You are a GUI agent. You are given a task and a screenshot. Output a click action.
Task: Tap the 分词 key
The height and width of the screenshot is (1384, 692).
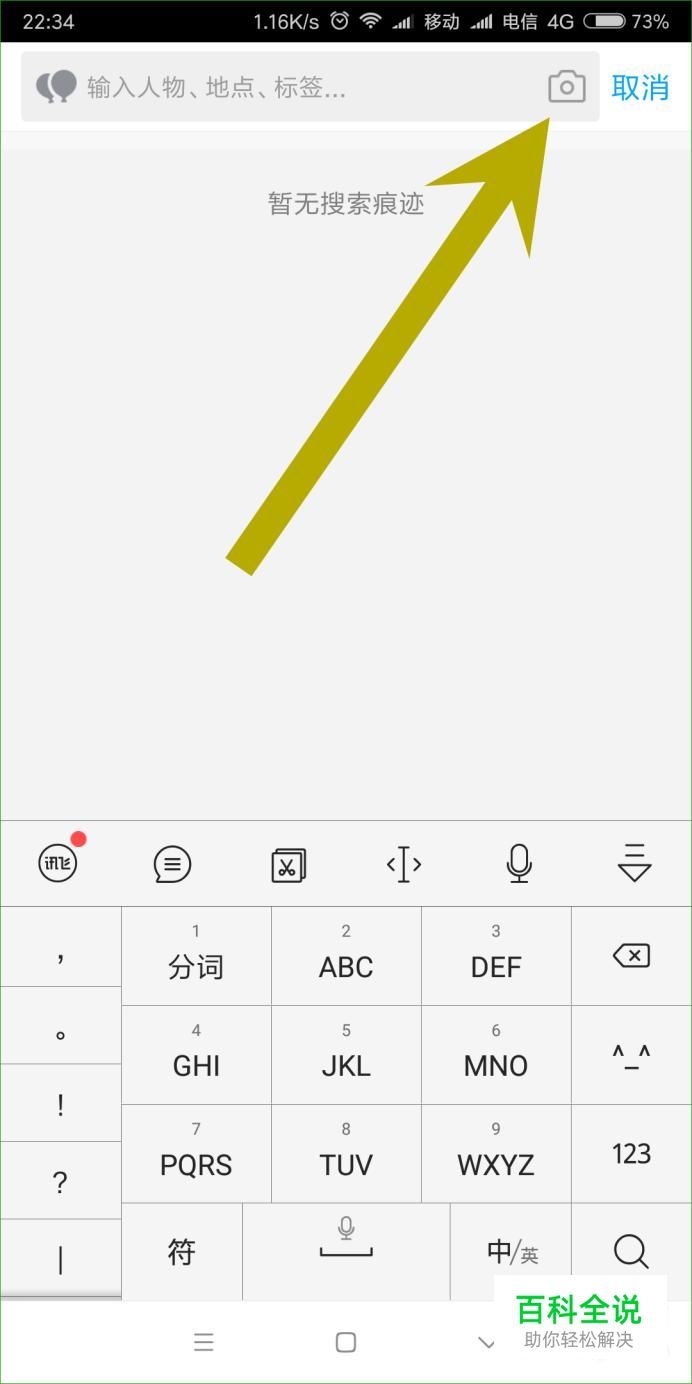196,956
